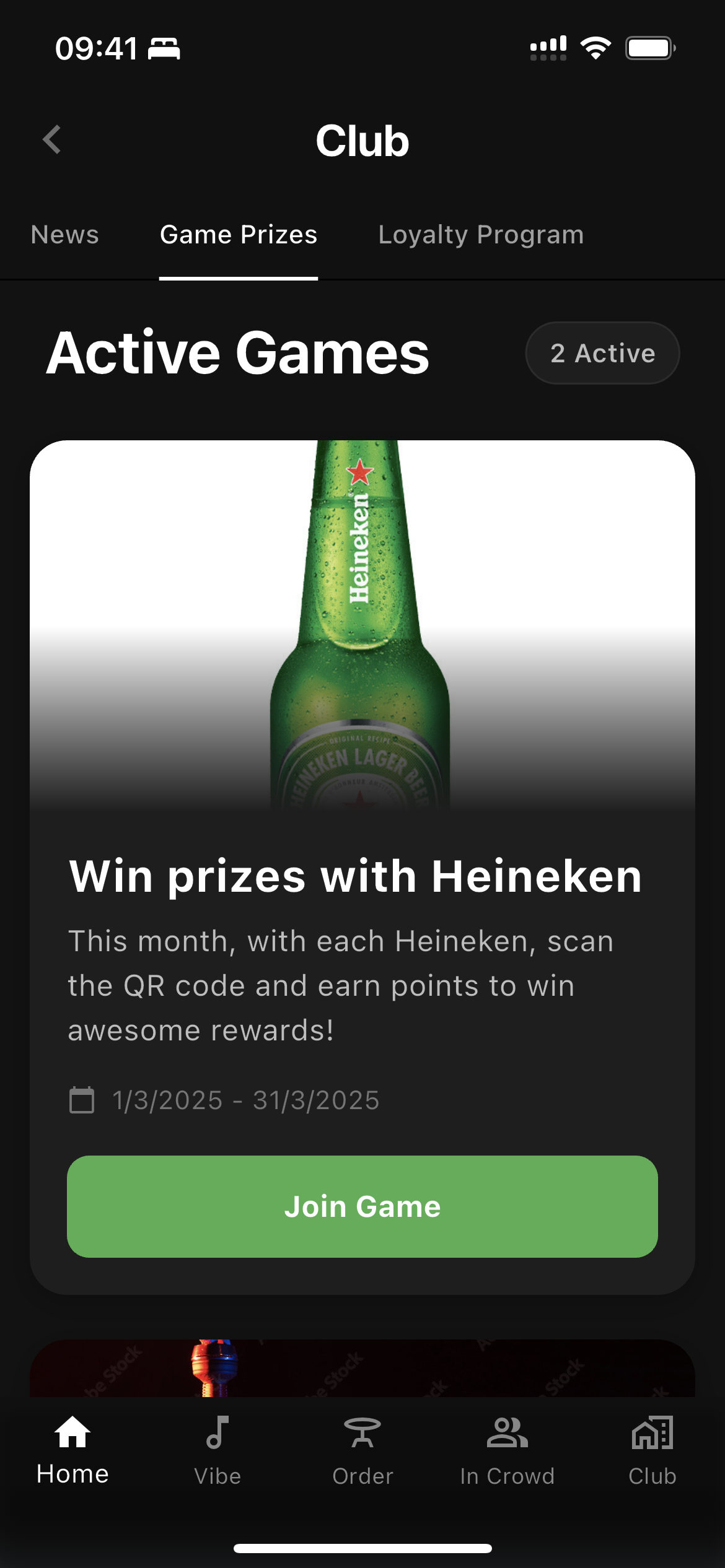This screenshot has height=1568, width=725.
Task: Open the Vibe section
Action: click(217, 1450)
